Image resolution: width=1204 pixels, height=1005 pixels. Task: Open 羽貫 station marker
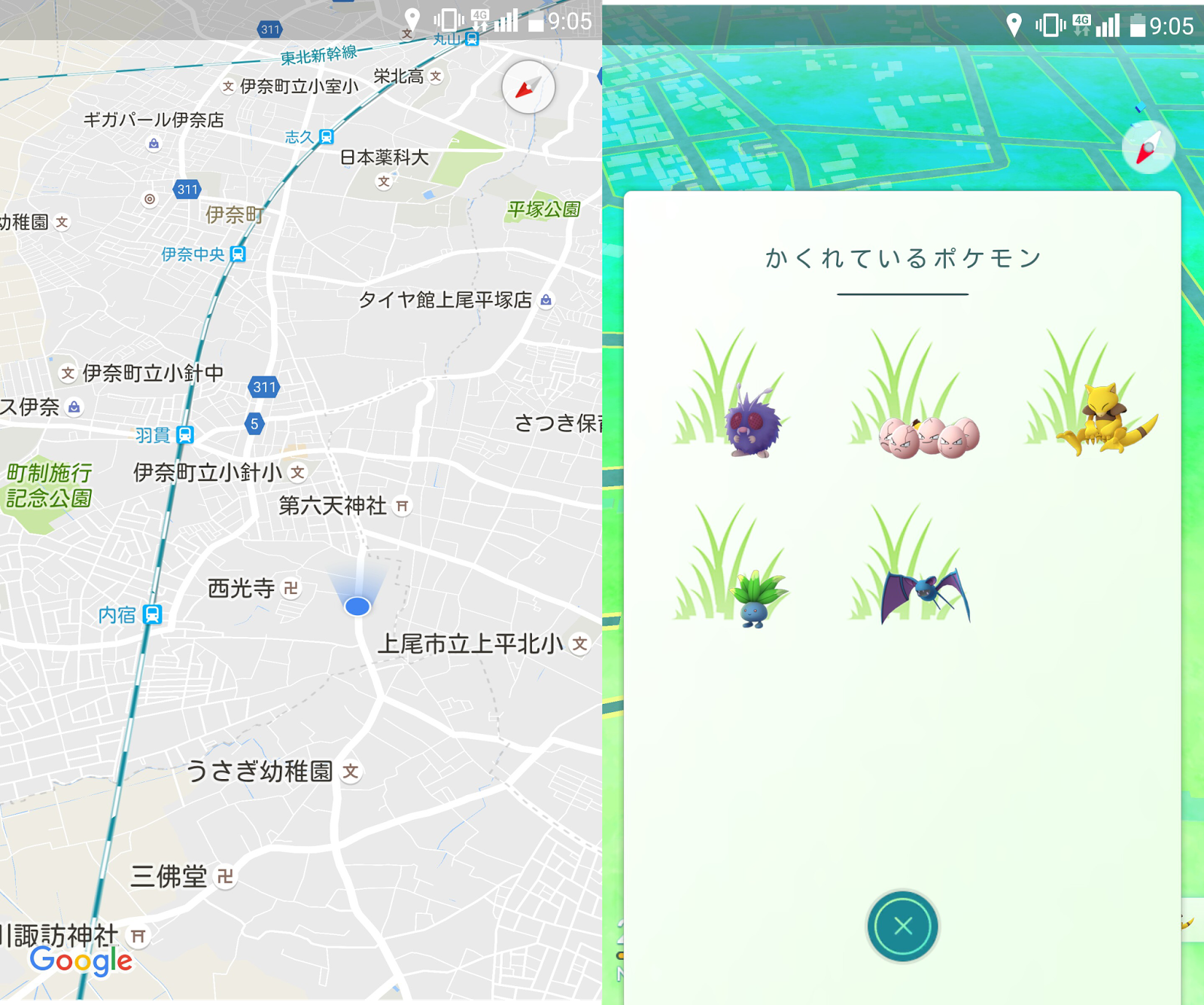click(185, 435)
